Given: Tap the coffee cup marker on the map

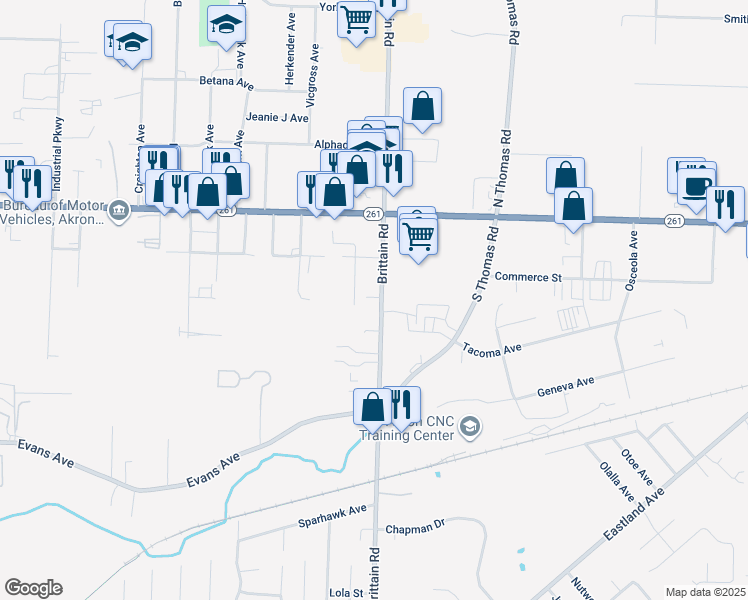Looking at the screenshot, I should click(x=696, y=185).
